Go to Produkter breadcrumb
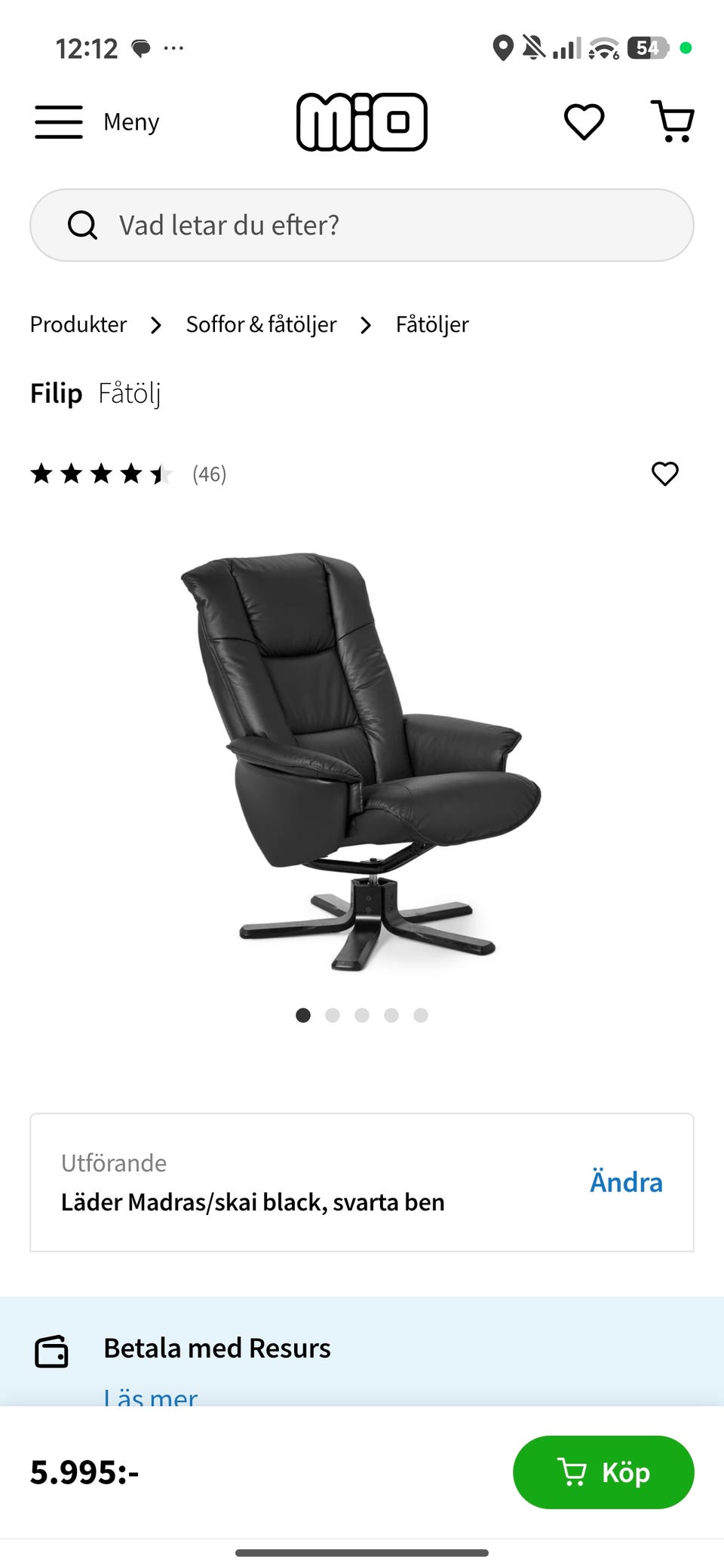This screenshot has width=724, height=1568. (78, 324)
